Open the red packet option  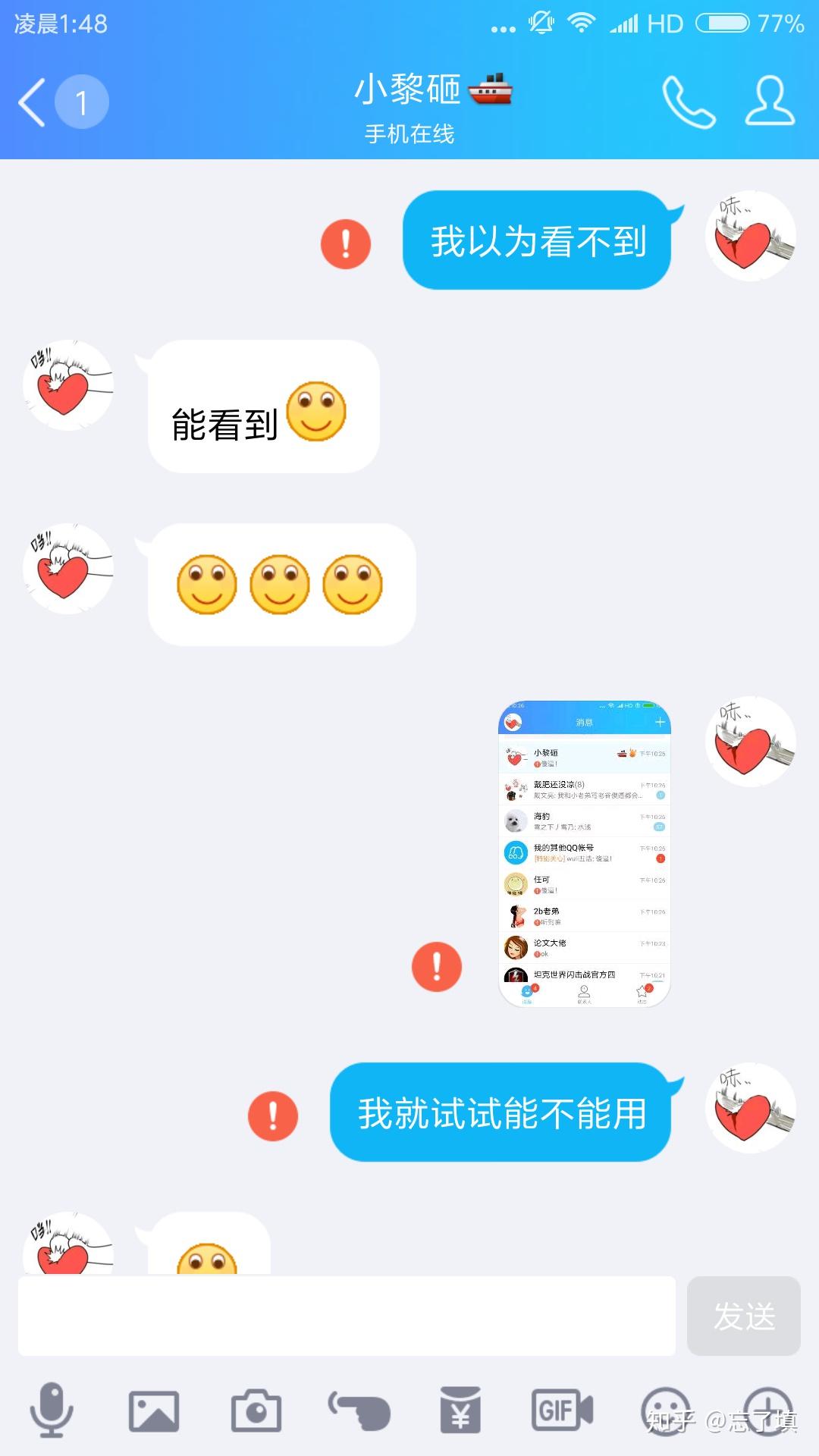pos(460,1410)
